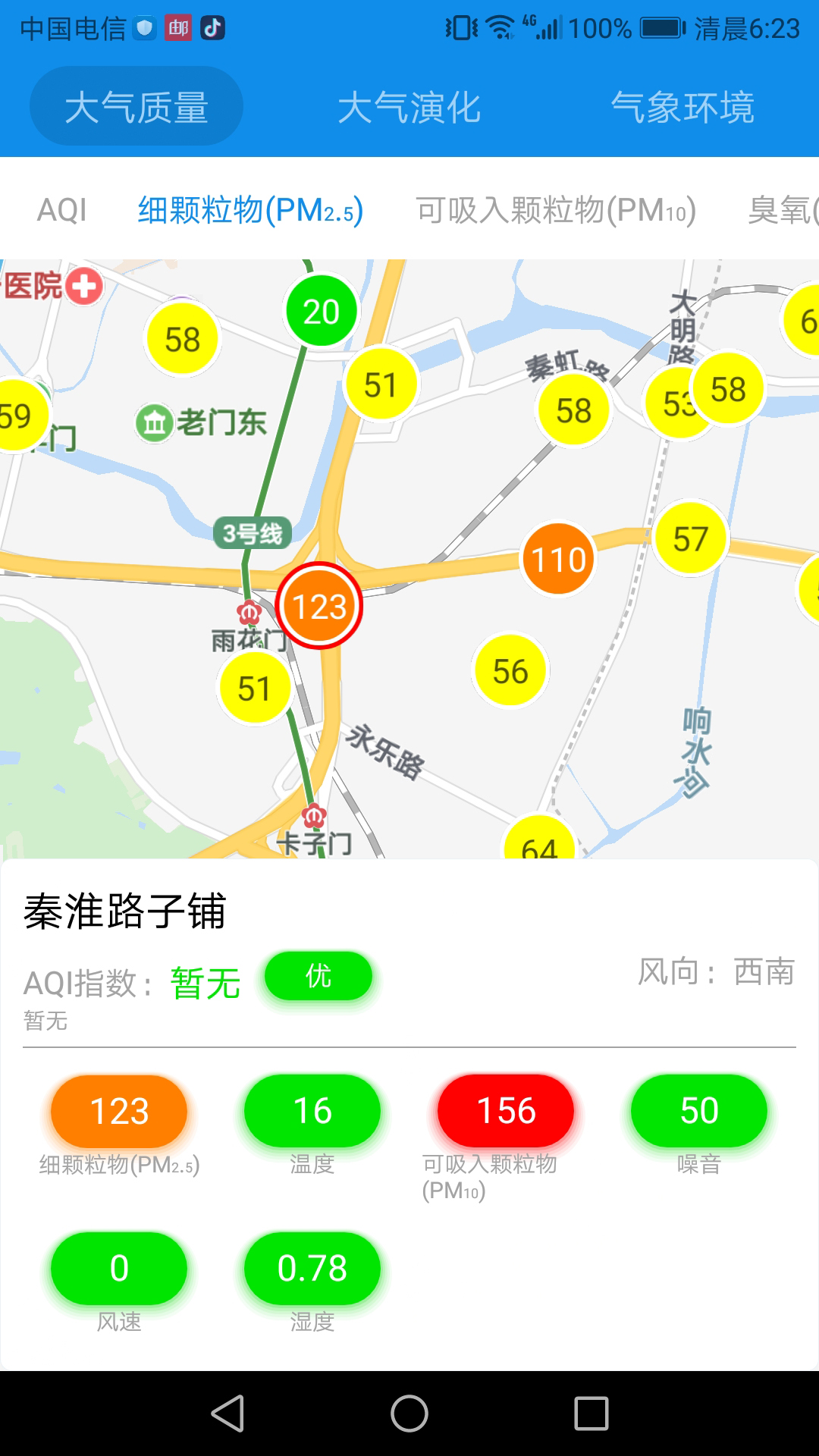Select the 大气质量 tab

coord(136,107)
